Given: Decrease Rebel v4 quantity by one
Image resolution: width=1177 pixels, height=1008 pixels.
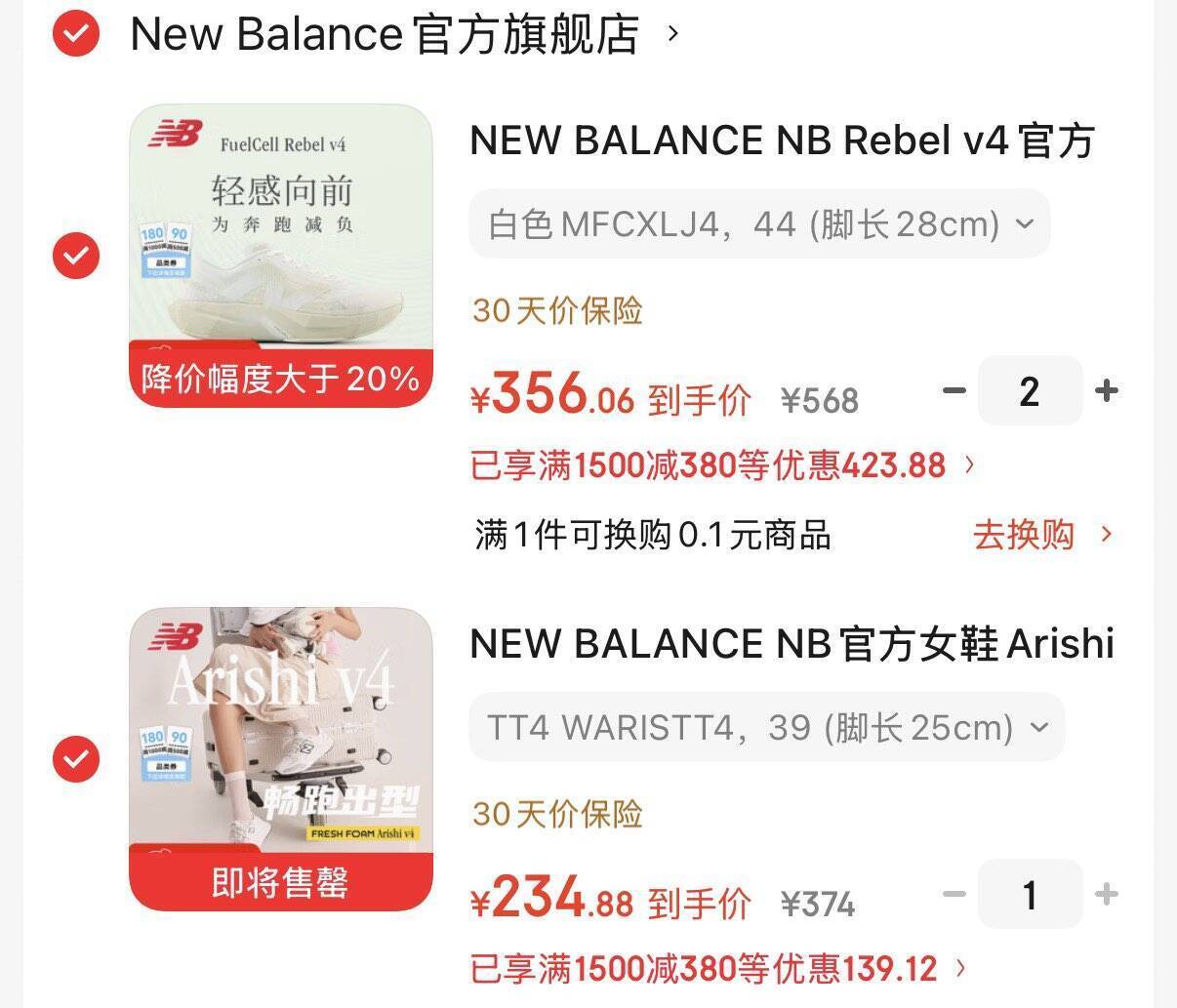Looking at the screenshot, I should (954, 391).
